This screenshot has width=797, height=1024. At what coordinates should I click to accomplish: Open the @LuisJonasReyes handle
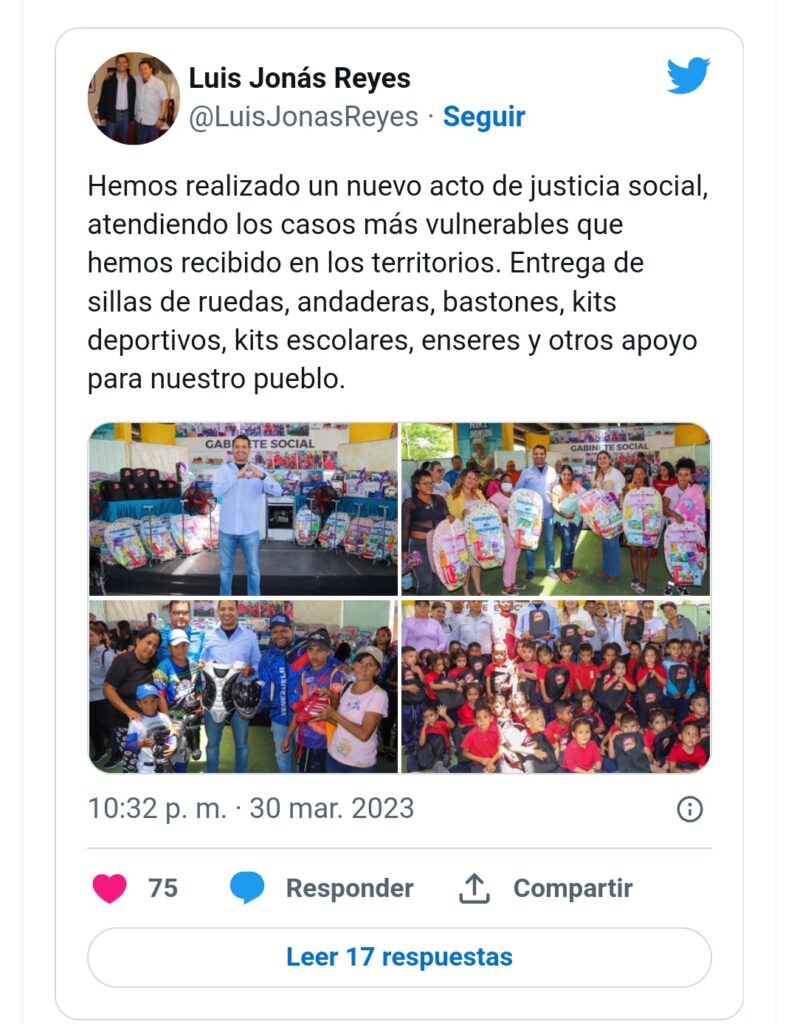[x=304, y=116]
